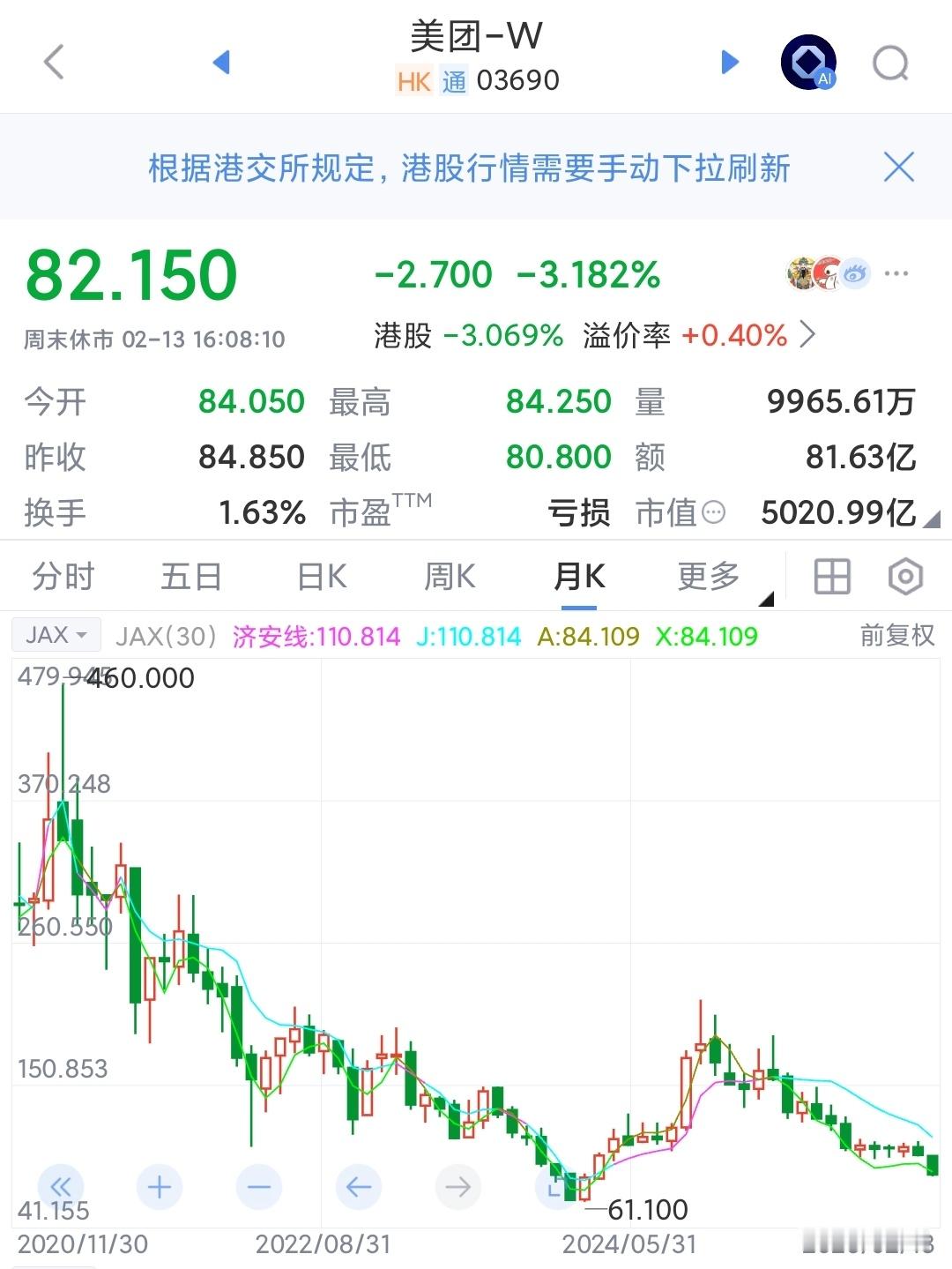Go back with the top-left chevron
The height and width of the screenshot is (1269, 952).
click(53, 62)
